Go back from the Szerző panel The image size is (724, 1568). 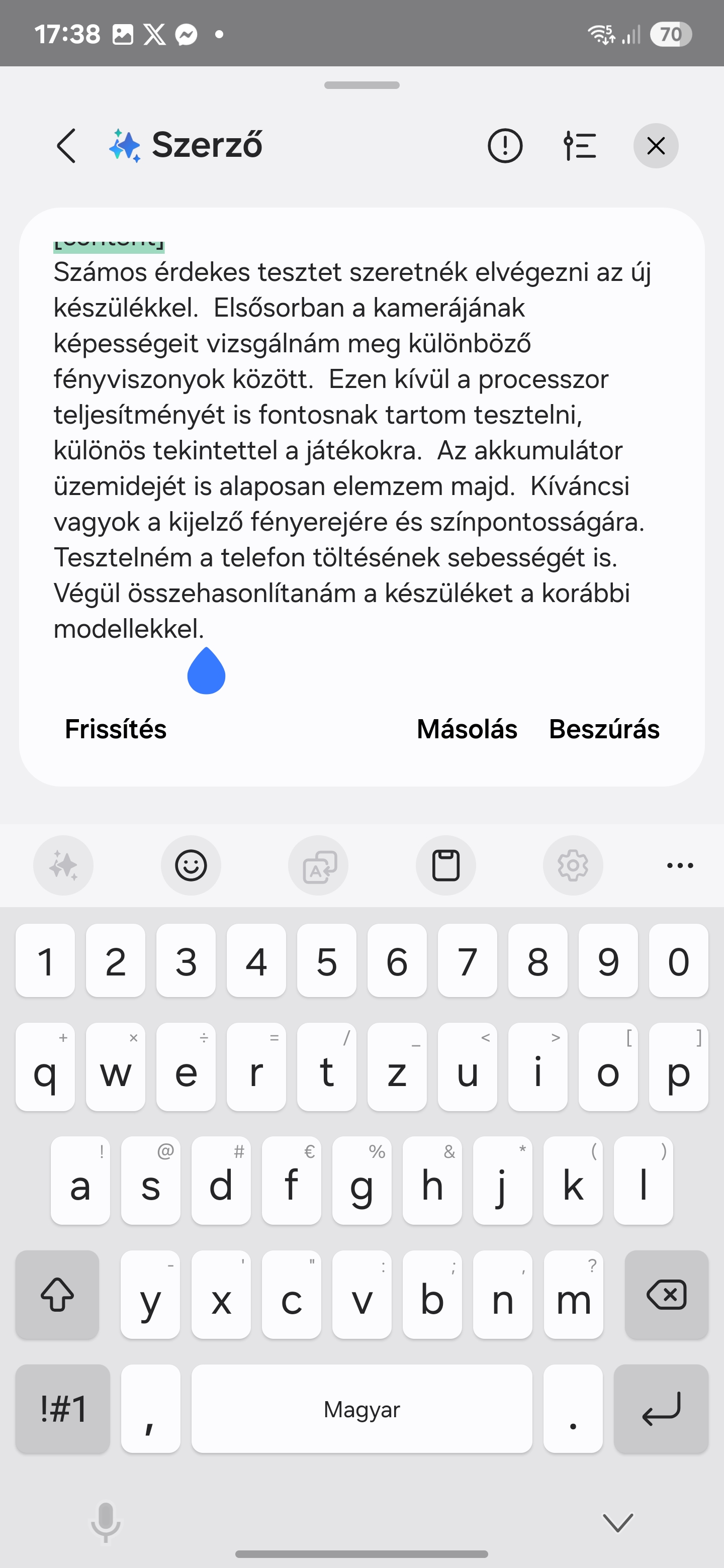(x=66, y=145)
